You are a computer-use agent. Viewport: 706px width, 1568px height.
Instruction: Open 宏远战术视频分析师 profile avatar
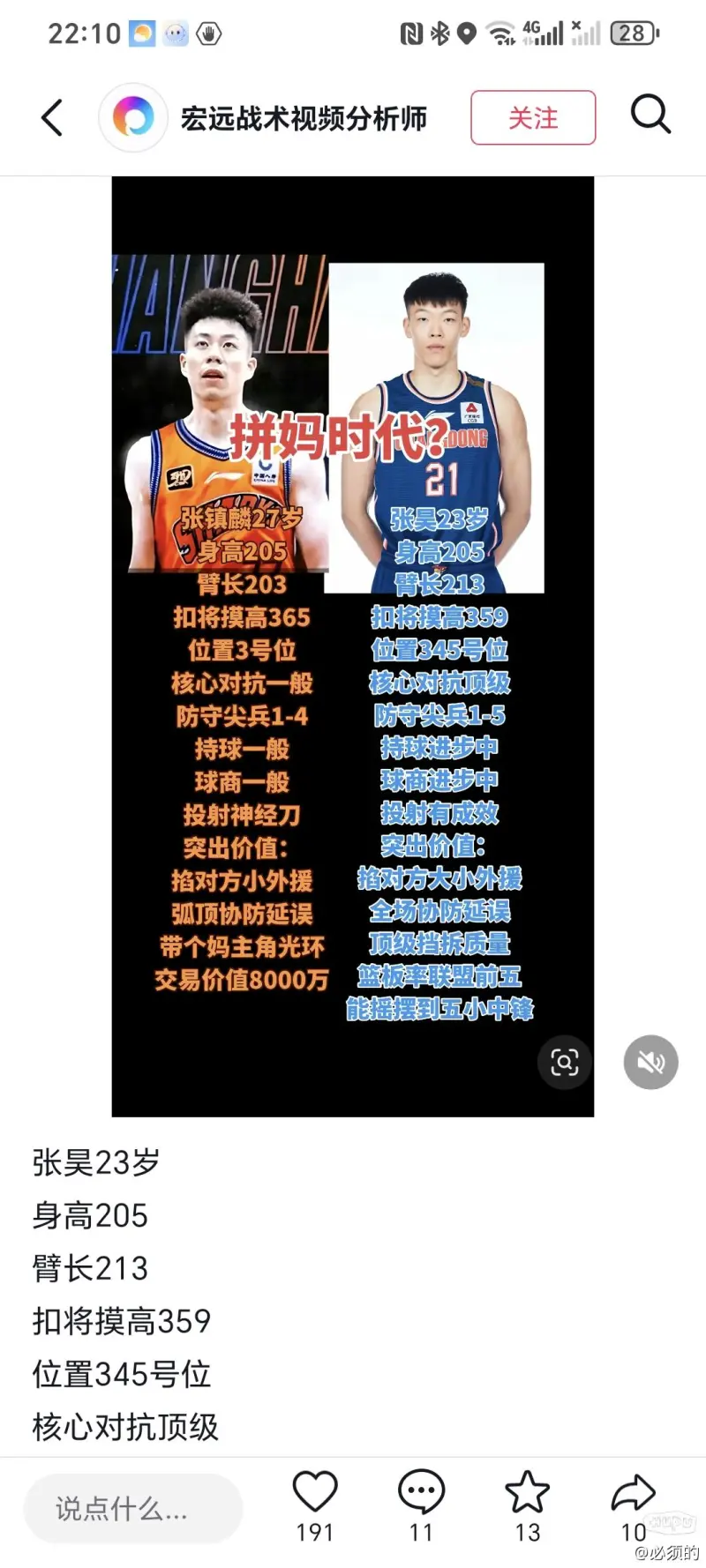coord(132,117)
